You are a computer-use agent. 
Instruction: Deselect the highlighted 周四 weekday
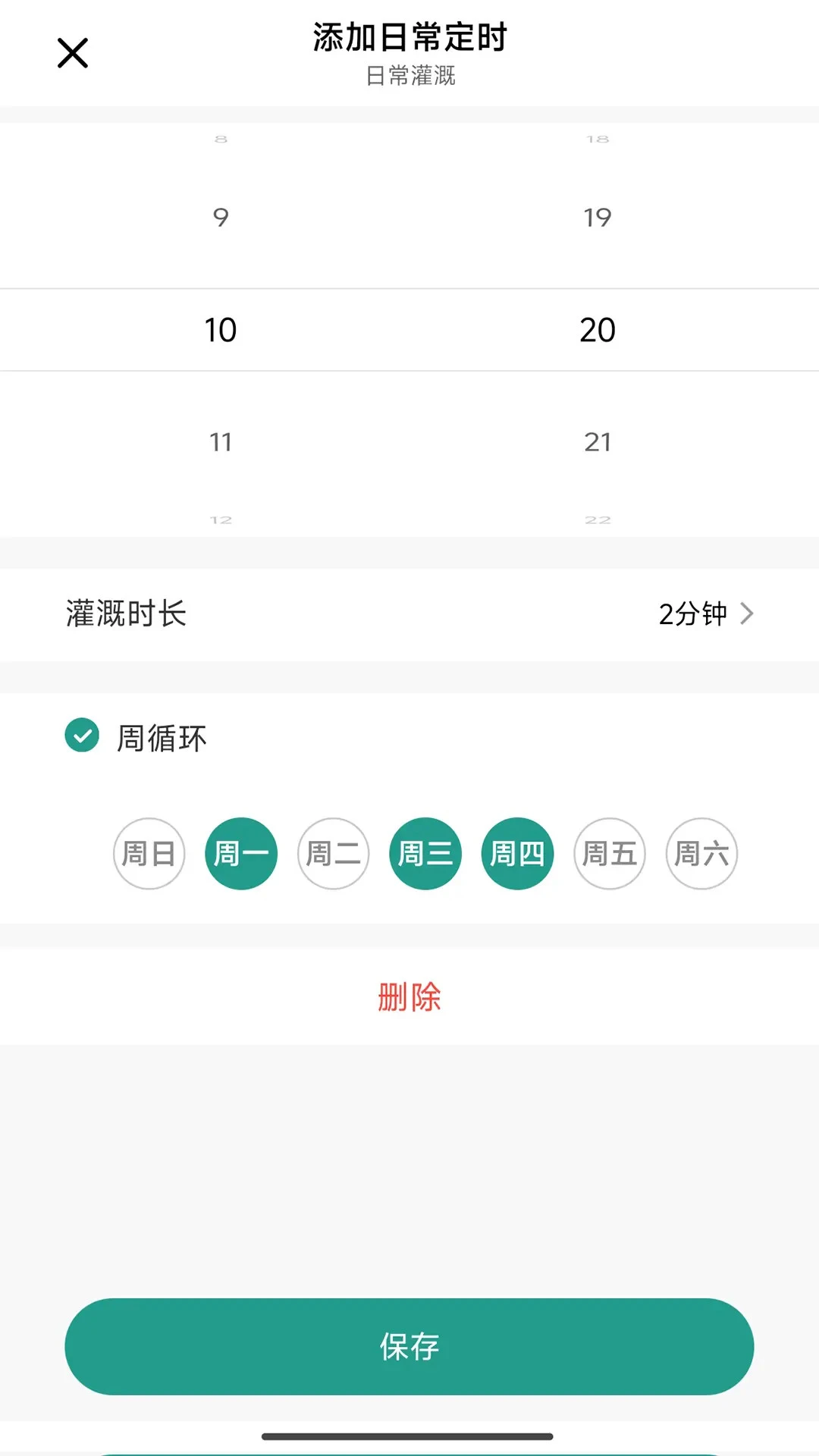517,853
